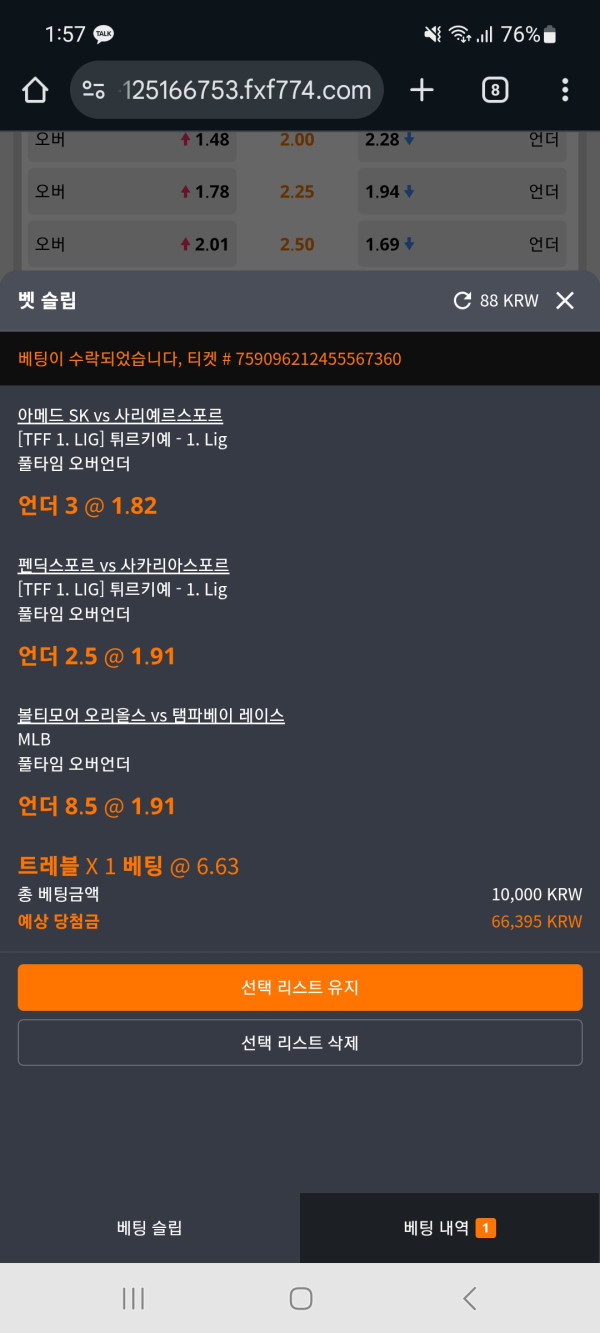Select the 언더 1.94 odds
Image resolution: width=600 pixels, height=1333 pixels.
(x=461, y=192)
